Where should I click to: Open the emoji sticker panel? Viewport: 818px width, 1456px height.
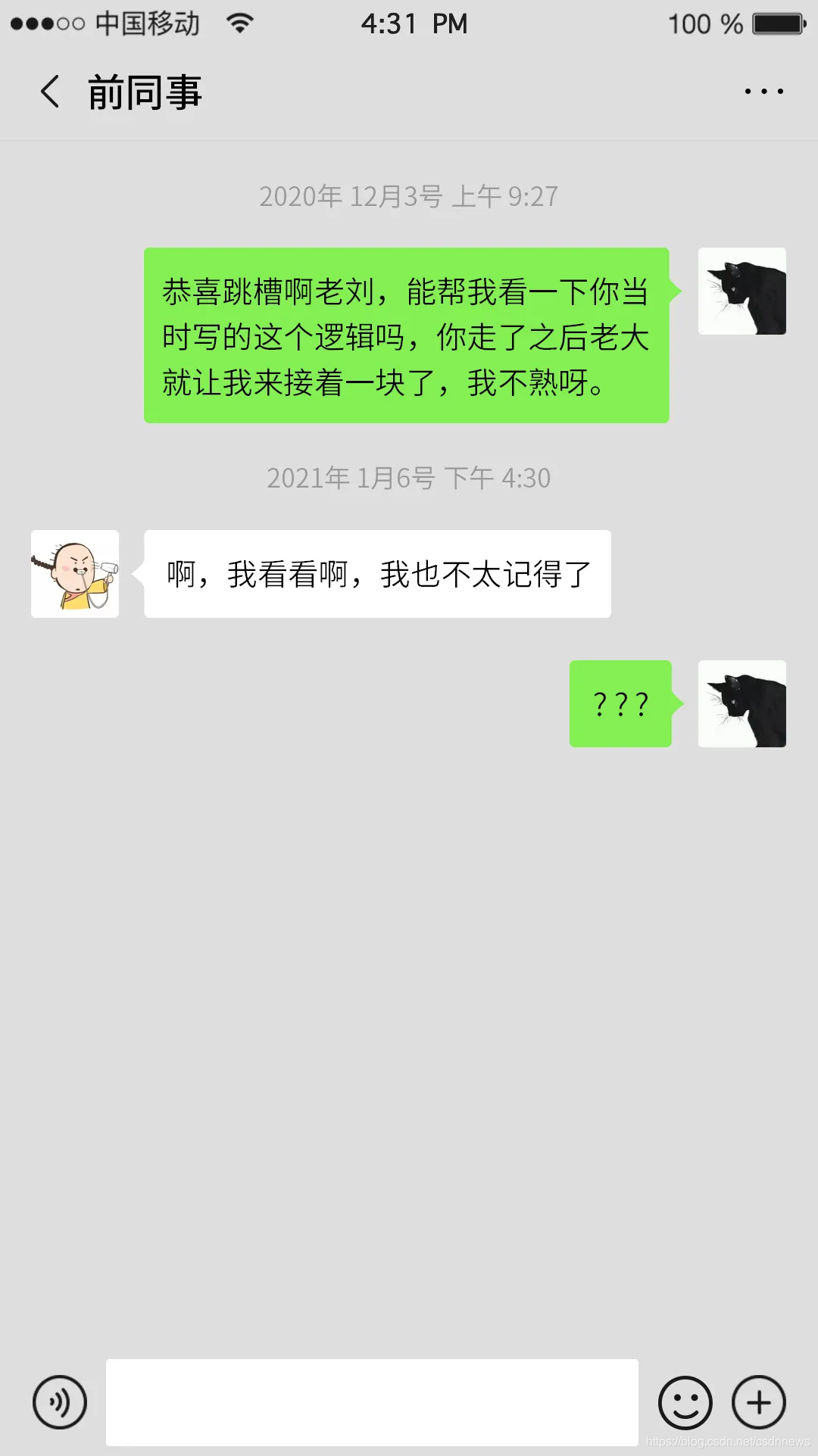685,1402
